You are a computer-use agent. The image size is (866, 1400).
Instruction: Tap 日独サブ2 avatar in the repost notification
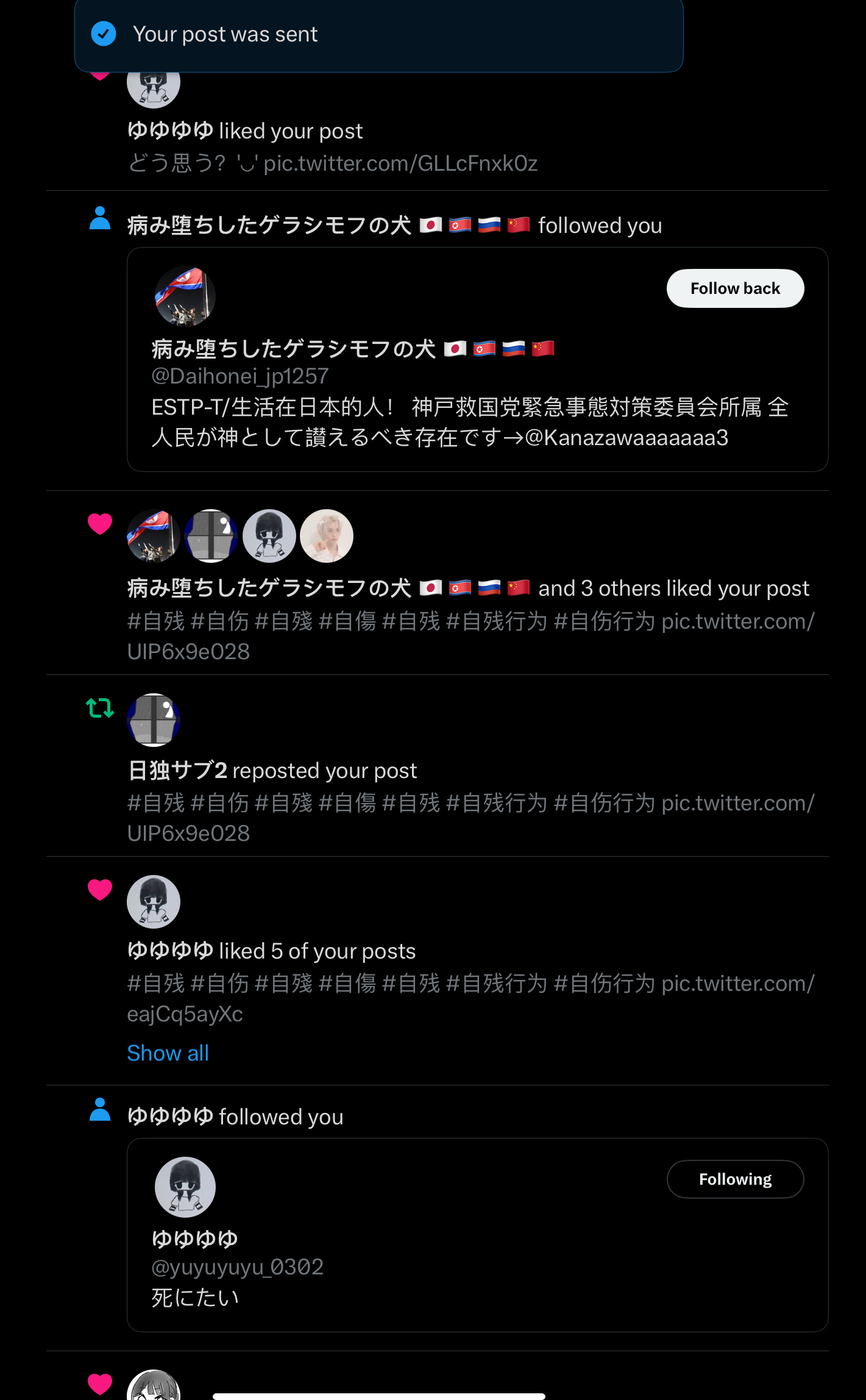point(154,720)
